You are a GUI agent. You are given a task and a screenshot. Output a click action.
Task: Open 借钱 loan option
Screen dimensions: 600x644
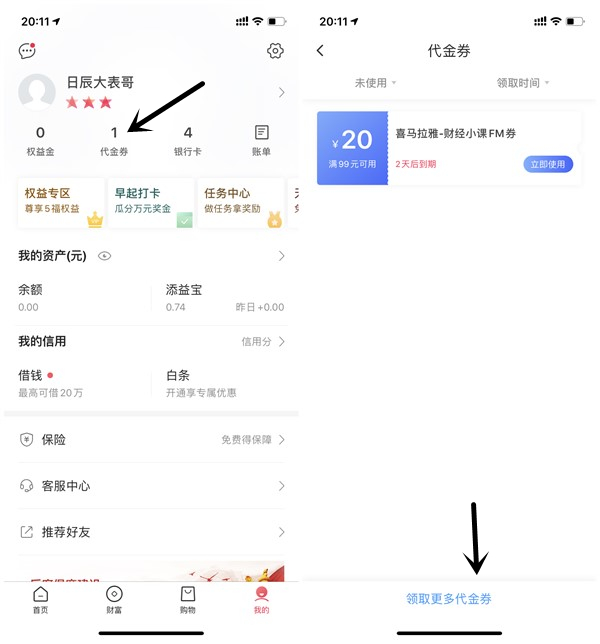(x=80, y=384)
